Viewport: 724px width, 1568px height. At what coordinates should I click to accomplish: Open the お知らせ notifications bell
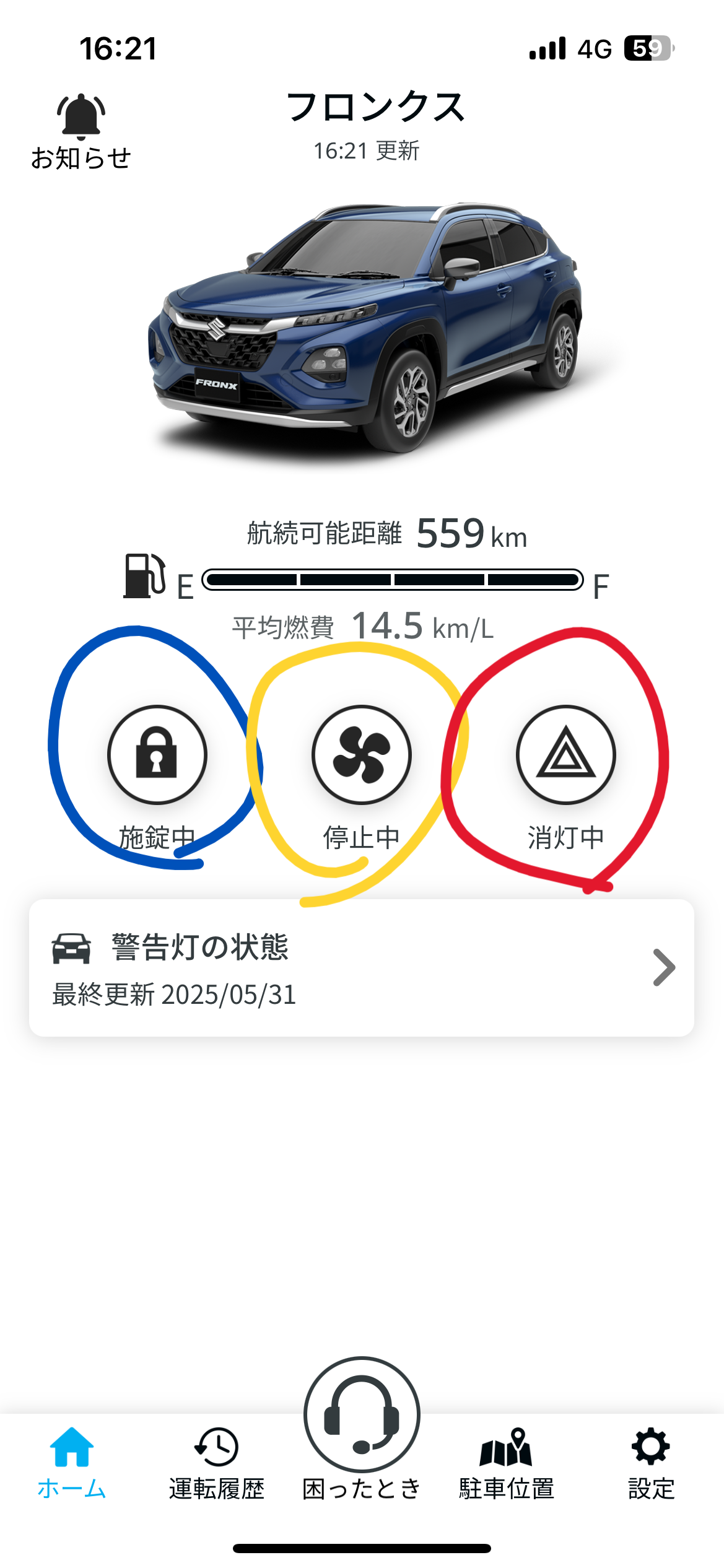click(x=81, y=131)
